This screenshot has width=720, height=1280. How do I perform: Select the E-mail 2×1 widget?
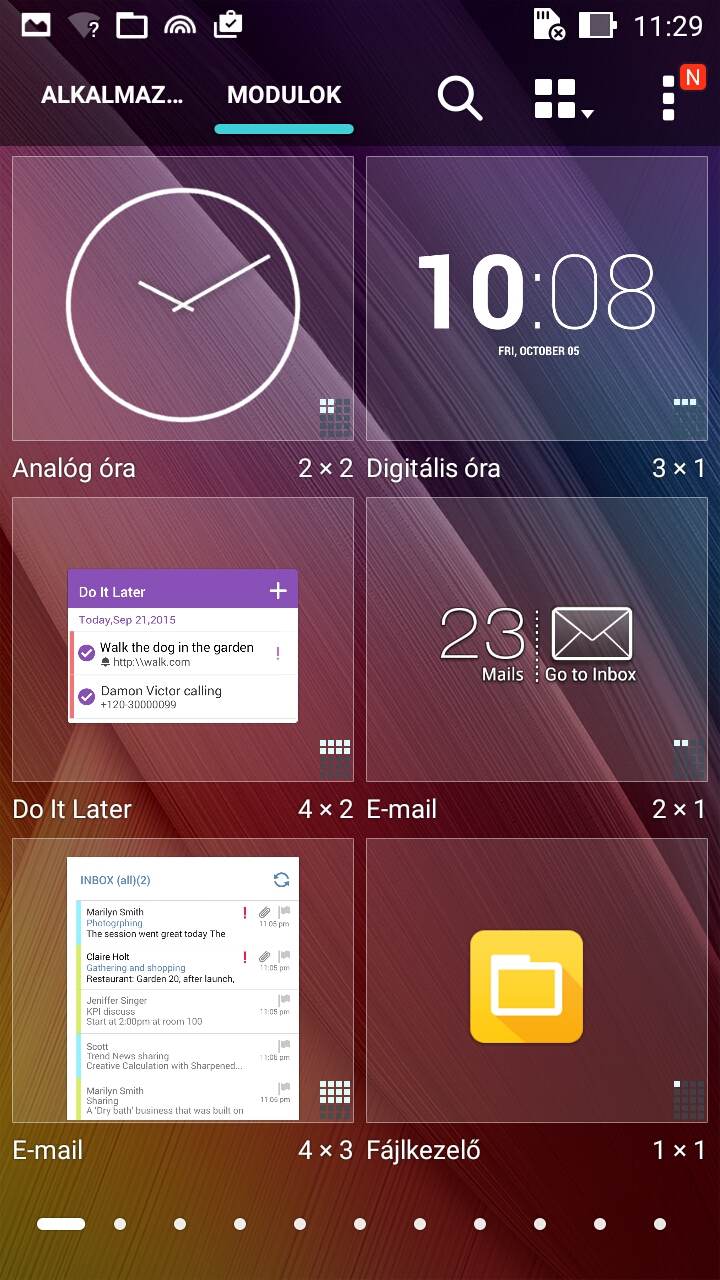pos(537,640)
